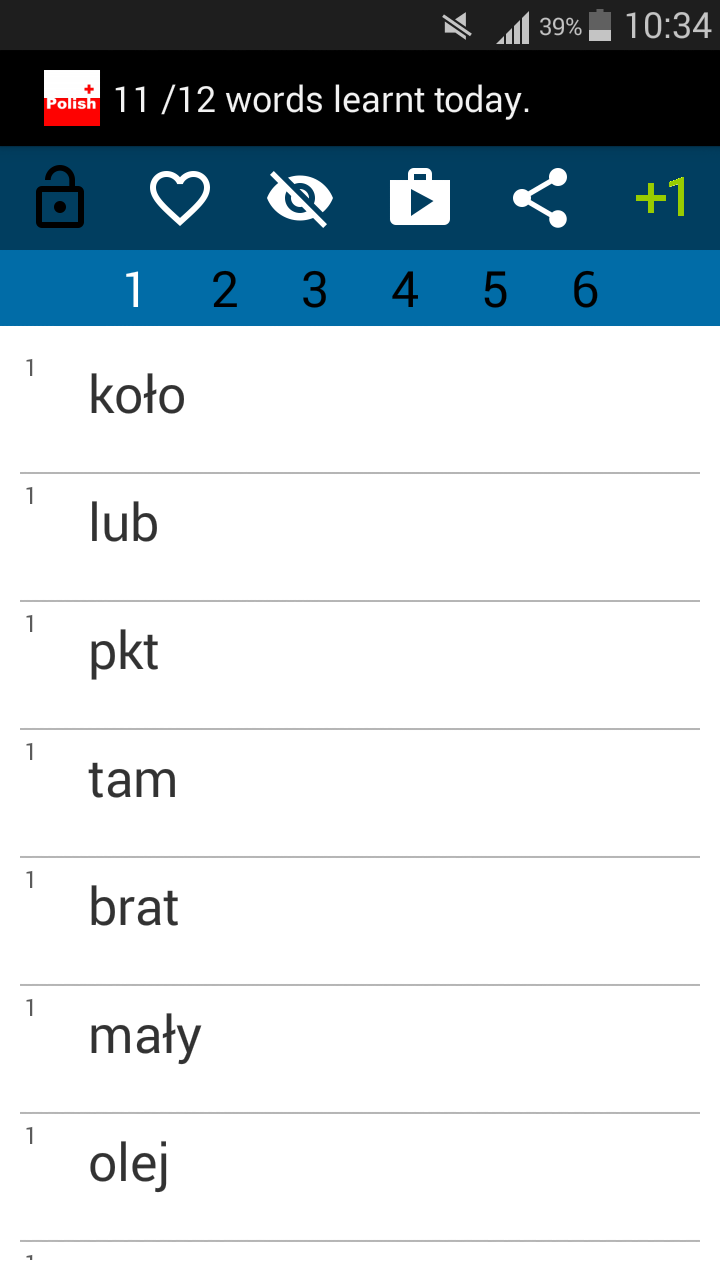Image resolution: width=720 pixels, height=1280 pixels.
Task: Tap the crossed-eye icon to hide translations
Action: pos(299,197)
